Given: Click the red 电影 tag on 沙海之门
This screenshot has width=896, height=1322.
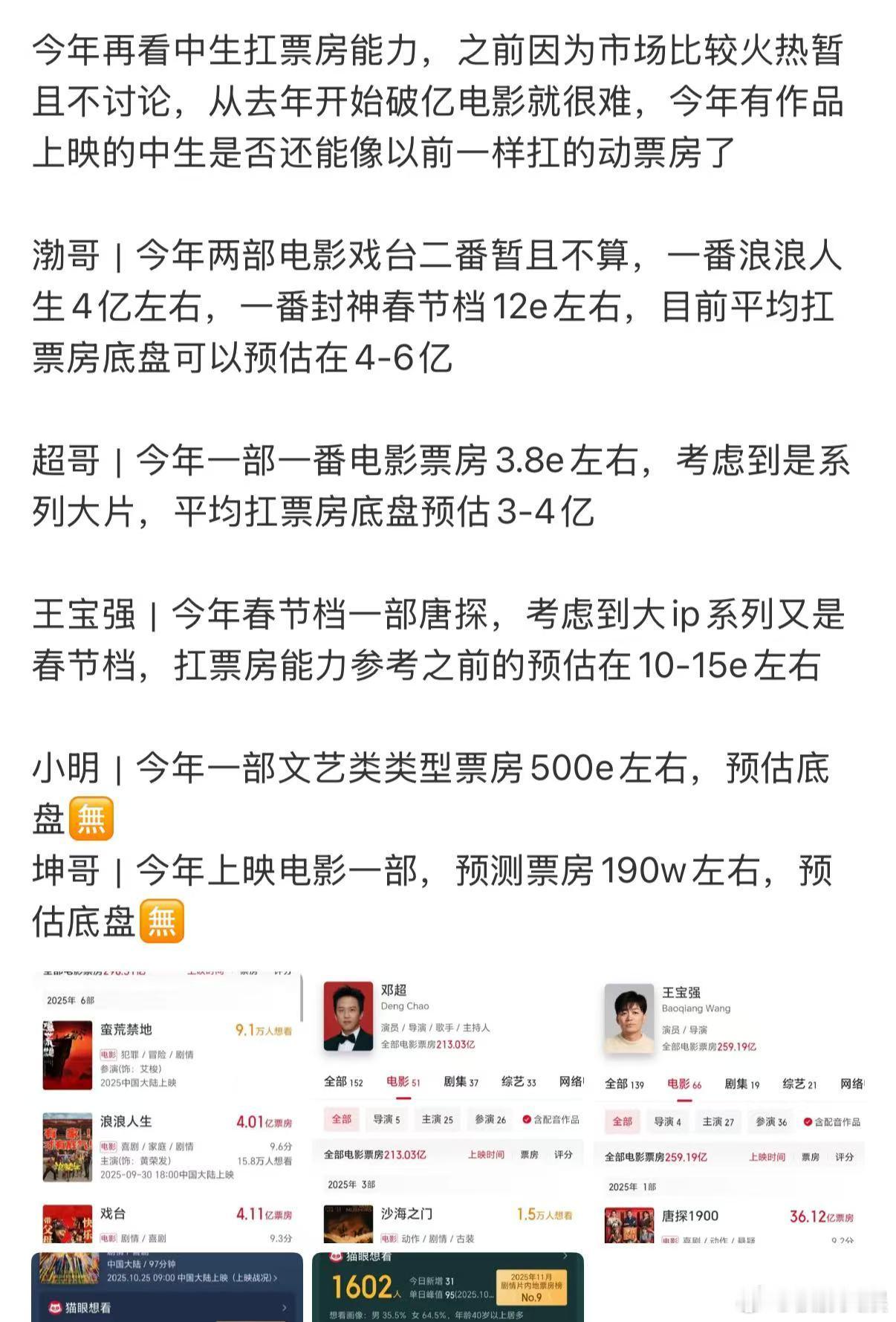Looking at the screenshot, I should pos(390,1237).
